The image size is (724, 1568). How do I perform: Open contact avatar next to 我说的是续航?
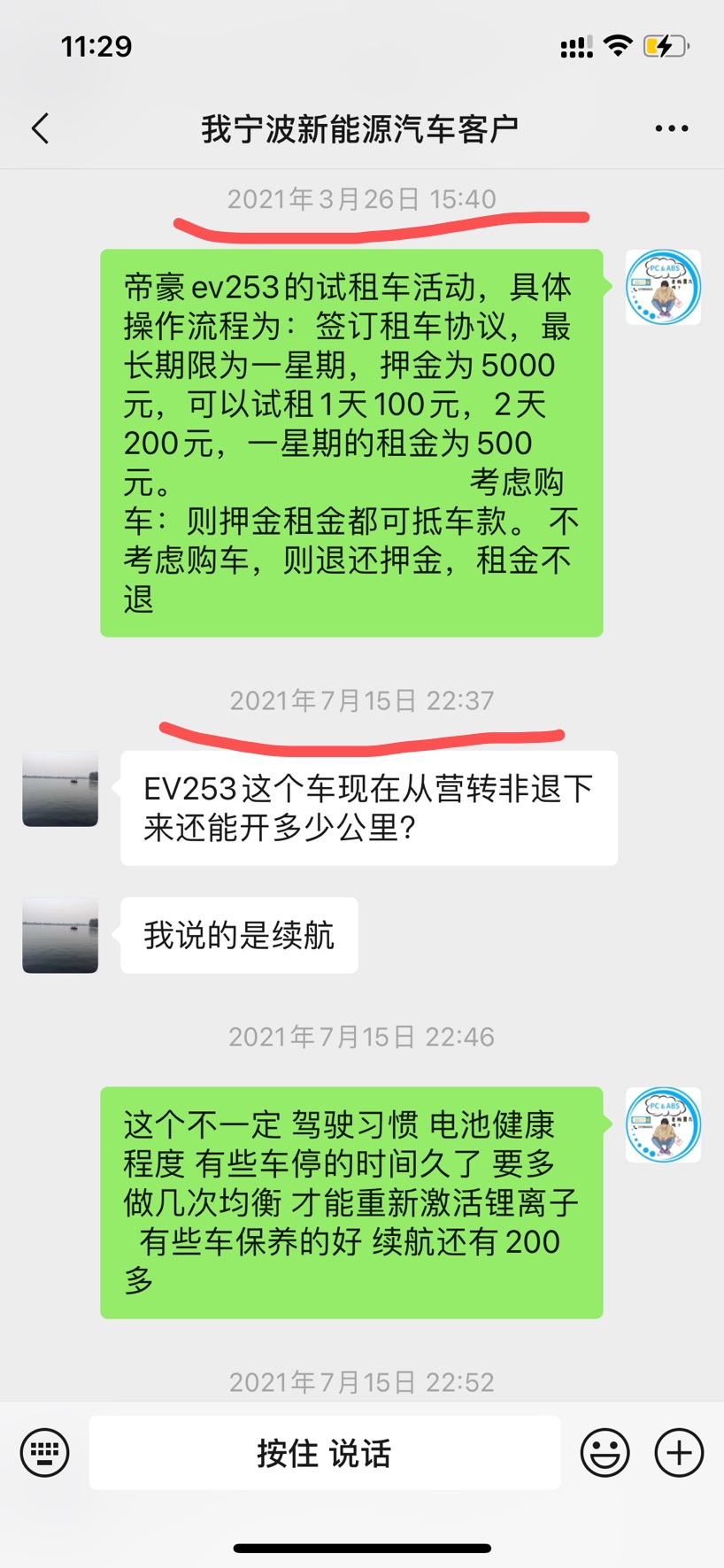60,935
